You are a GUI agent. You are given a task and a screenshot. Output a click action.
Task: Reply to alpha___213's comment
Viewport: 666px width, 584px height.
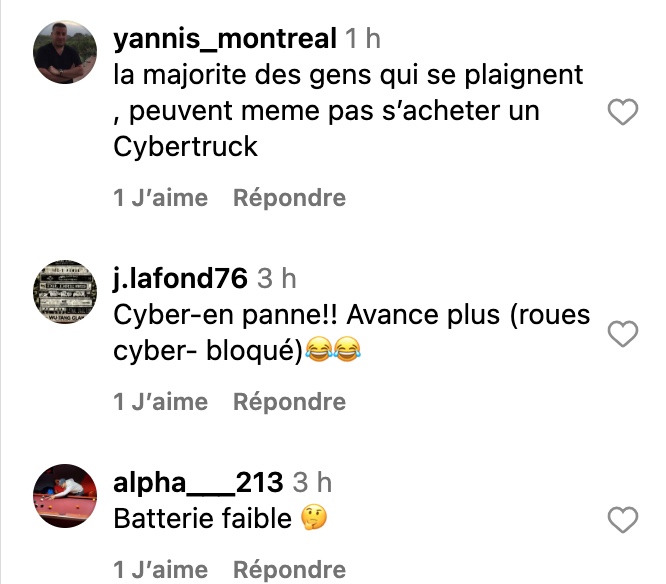click(x=289, y=570)
